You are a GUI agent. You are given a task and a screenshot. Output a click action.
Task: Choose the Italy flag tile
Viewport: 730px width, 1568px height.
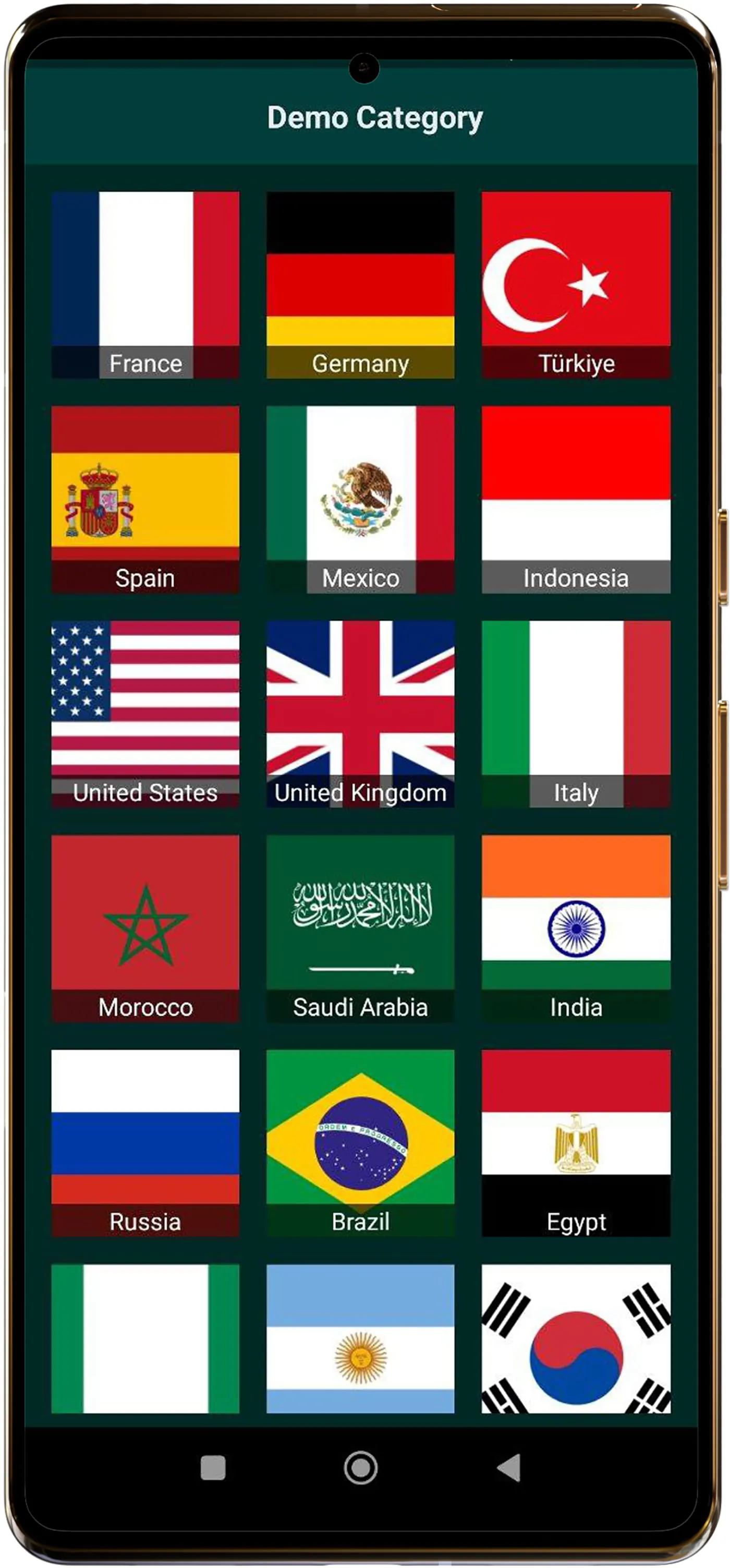(x=576, y=714)
